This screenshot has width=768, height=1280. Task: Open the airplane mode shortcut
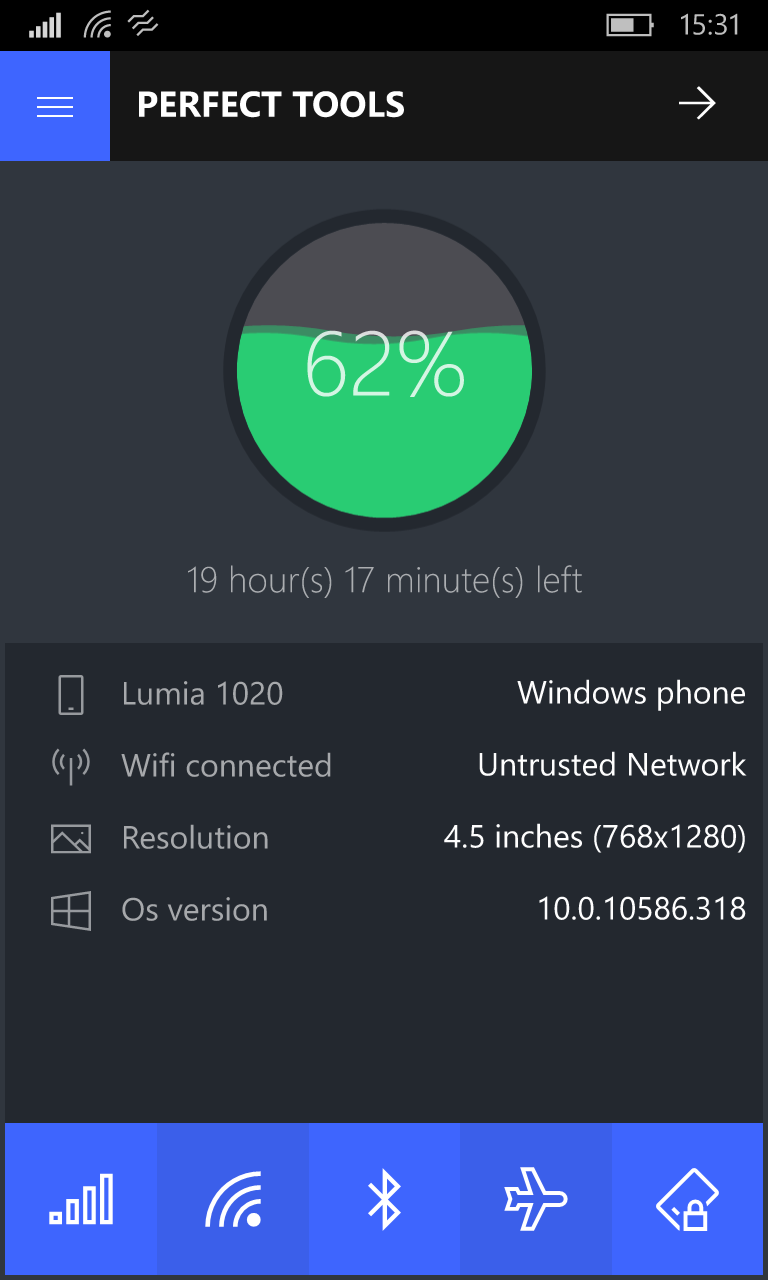(x=536, y=1199)
